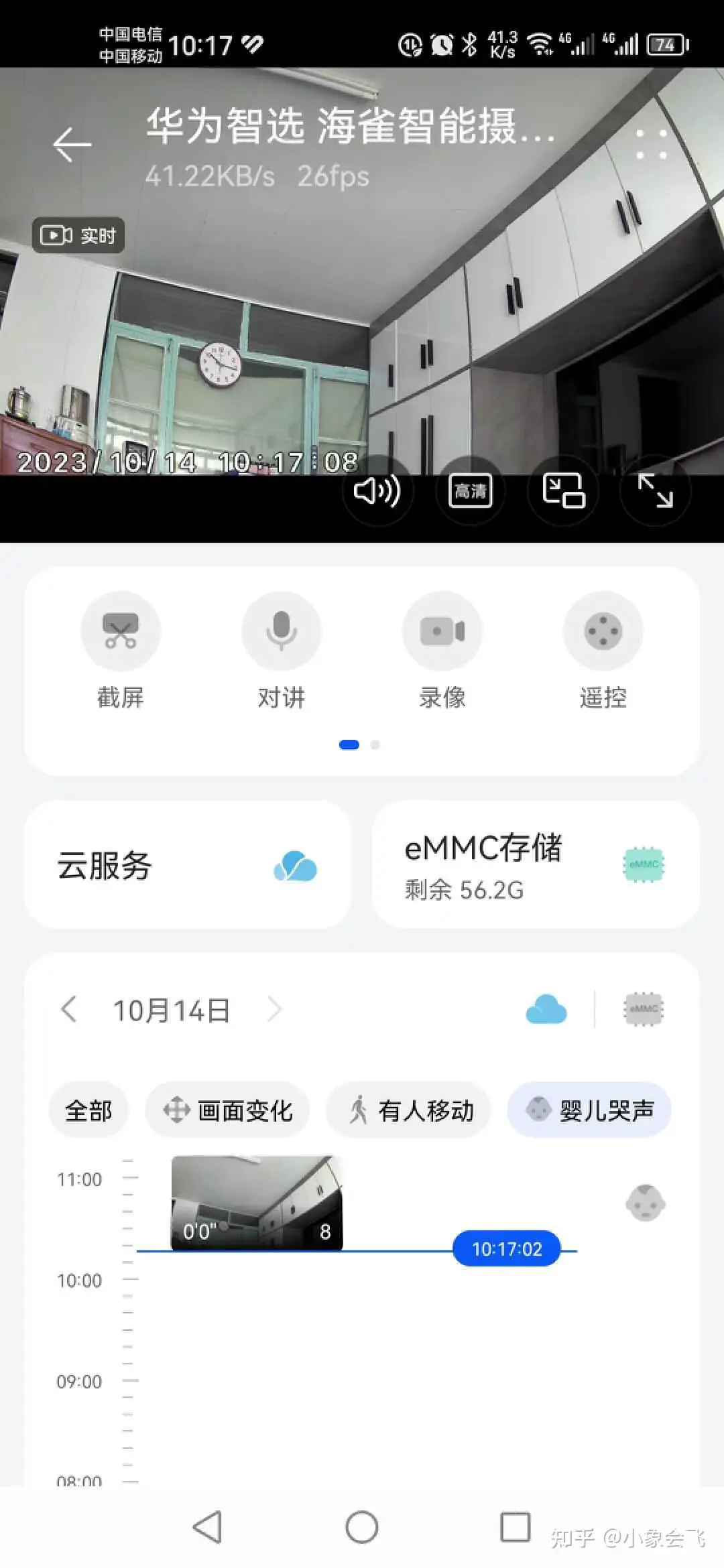This screenshot has height=1568, width=724.
Task: Expand video to fullscreen
Action: tap(655, 491)
